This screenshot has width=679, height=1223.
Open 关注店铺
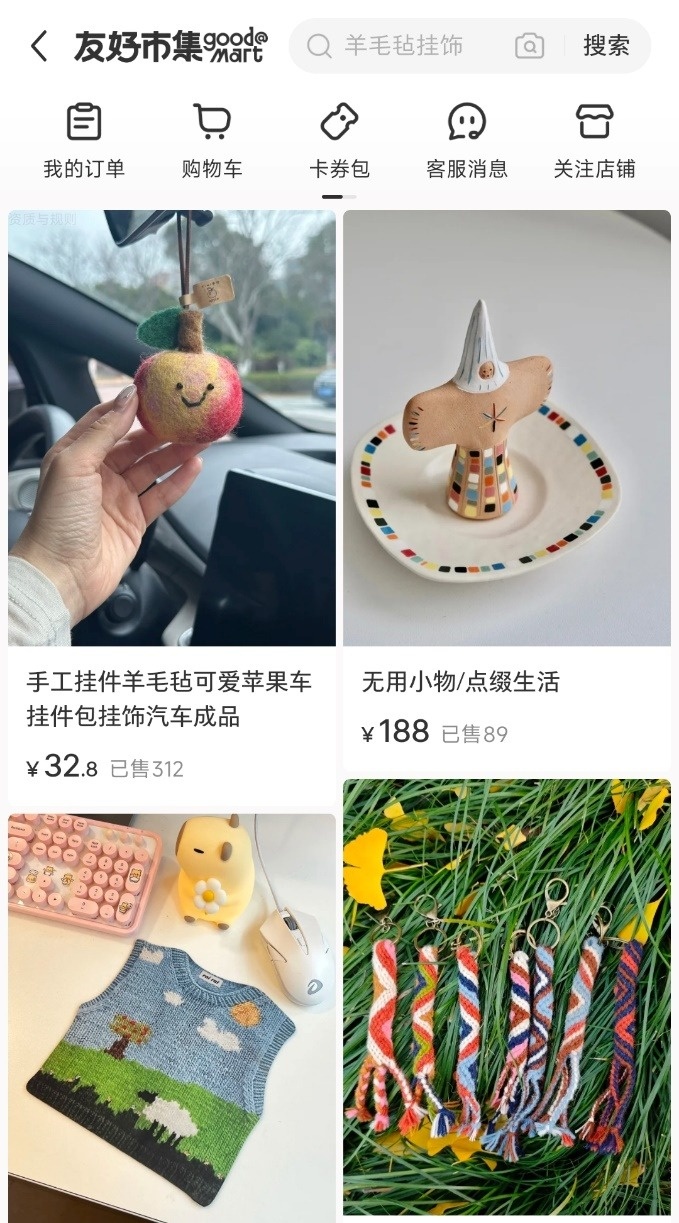tap(594, 142)
